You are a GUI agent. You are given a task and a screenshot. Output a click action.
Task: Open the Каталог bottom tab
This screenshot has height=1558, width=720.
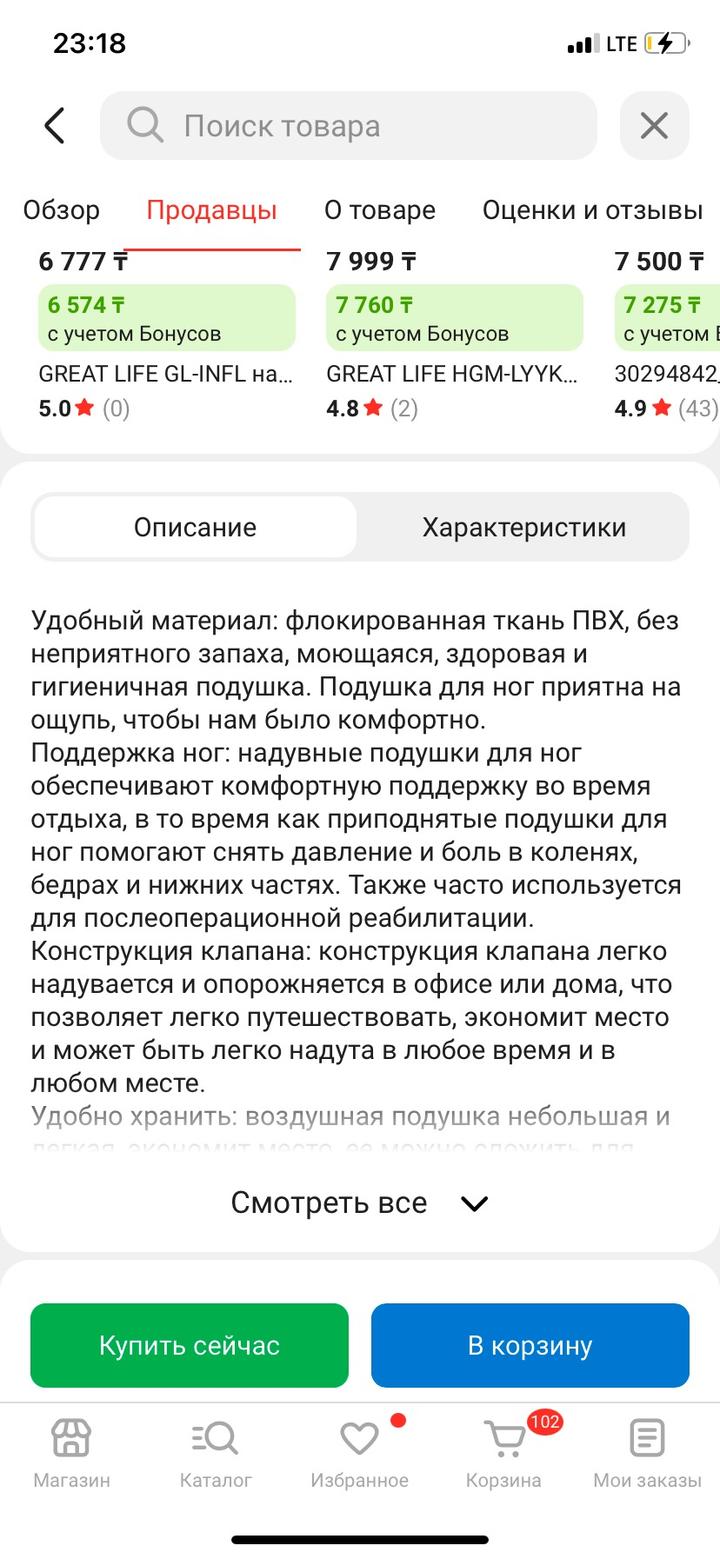pyautogui.click(x=216, y=1454)
